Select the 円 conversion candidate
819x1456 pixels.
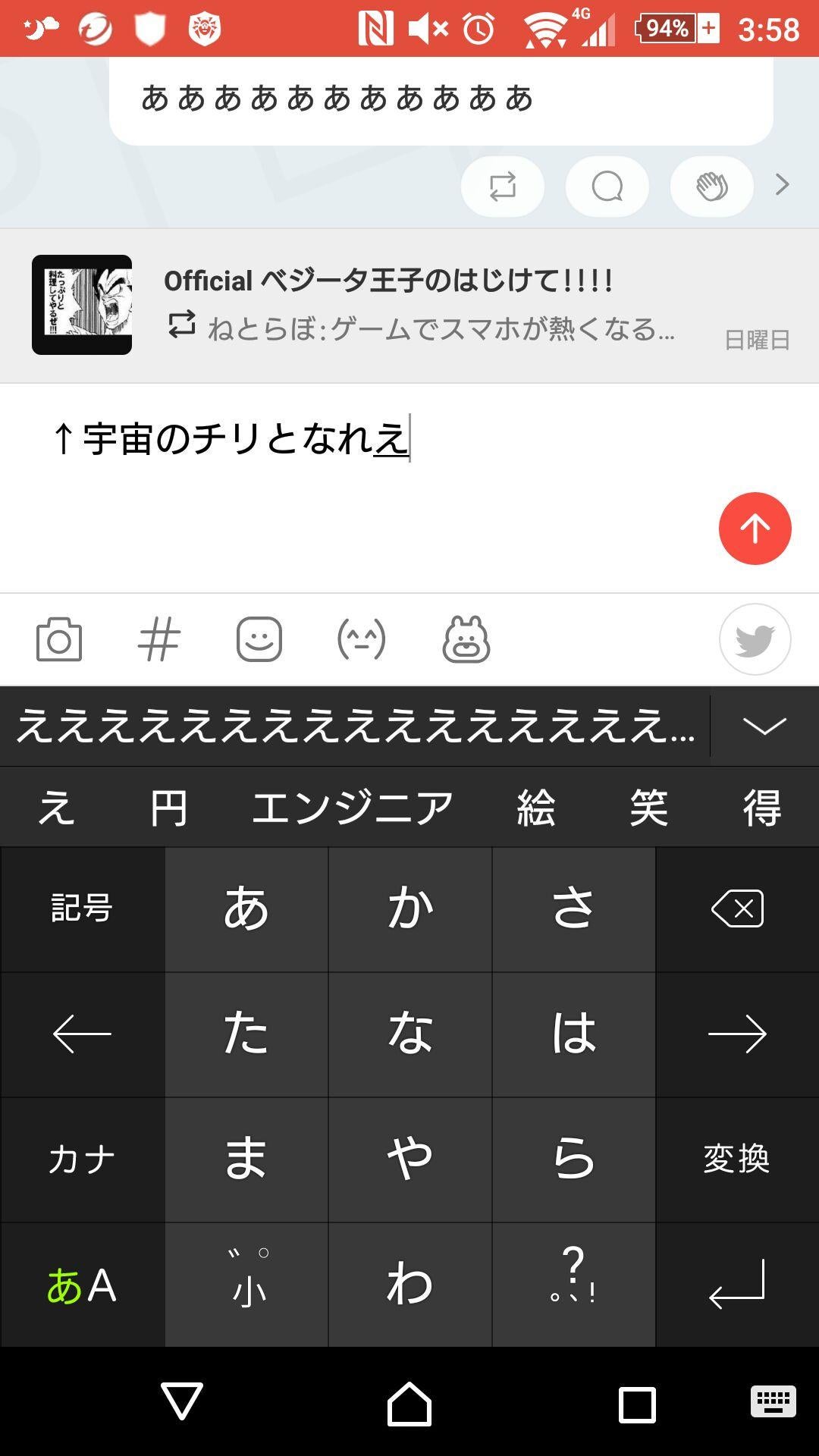tap(168, 808)
